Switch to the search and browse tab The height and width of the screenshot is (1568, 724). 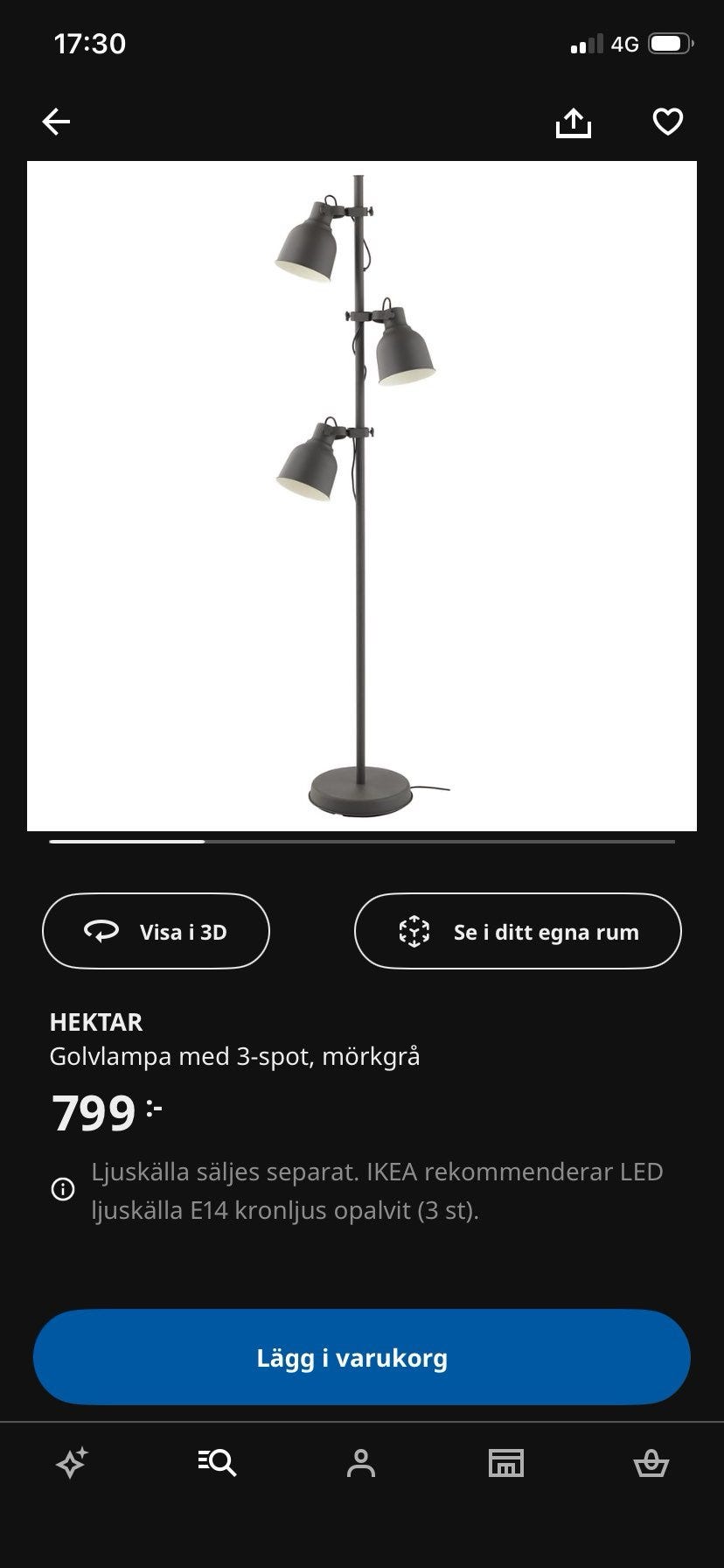[217, 1463]
